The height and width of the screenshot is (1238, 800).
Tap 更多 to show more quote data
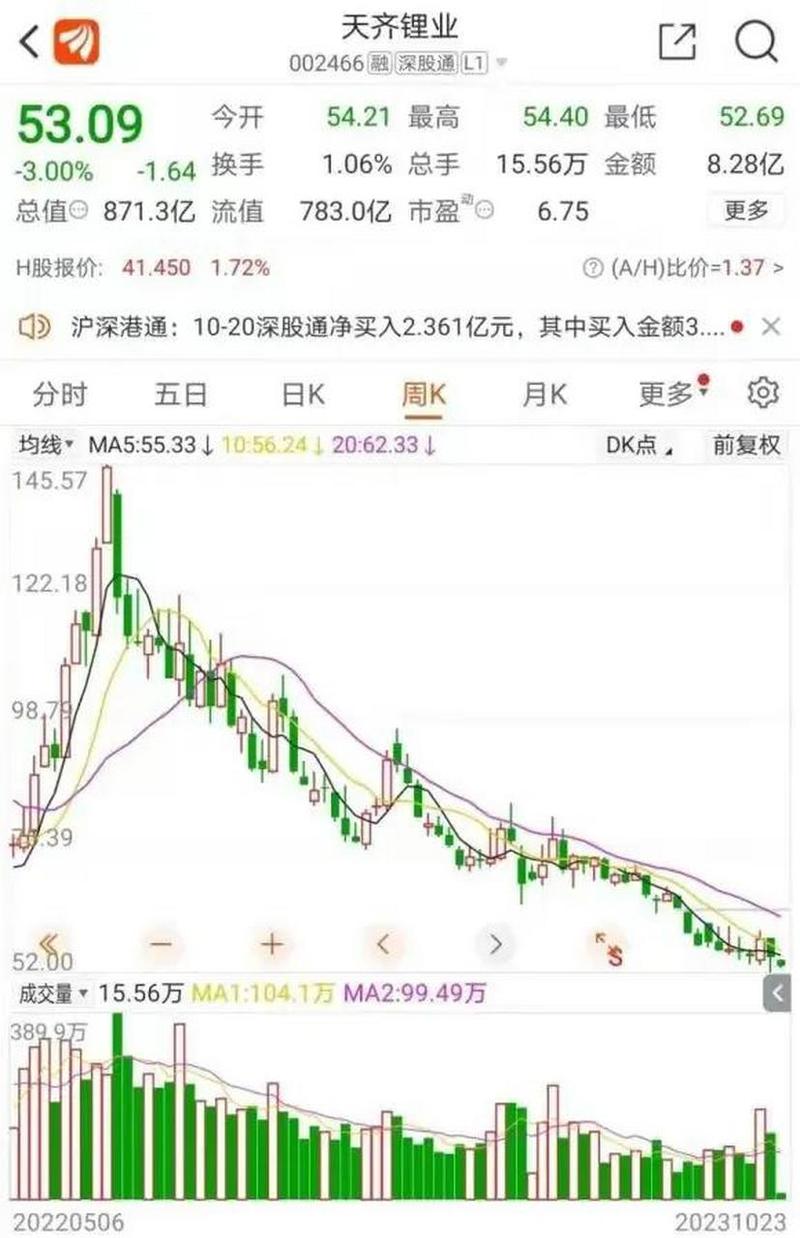click(x=746, y=210)
